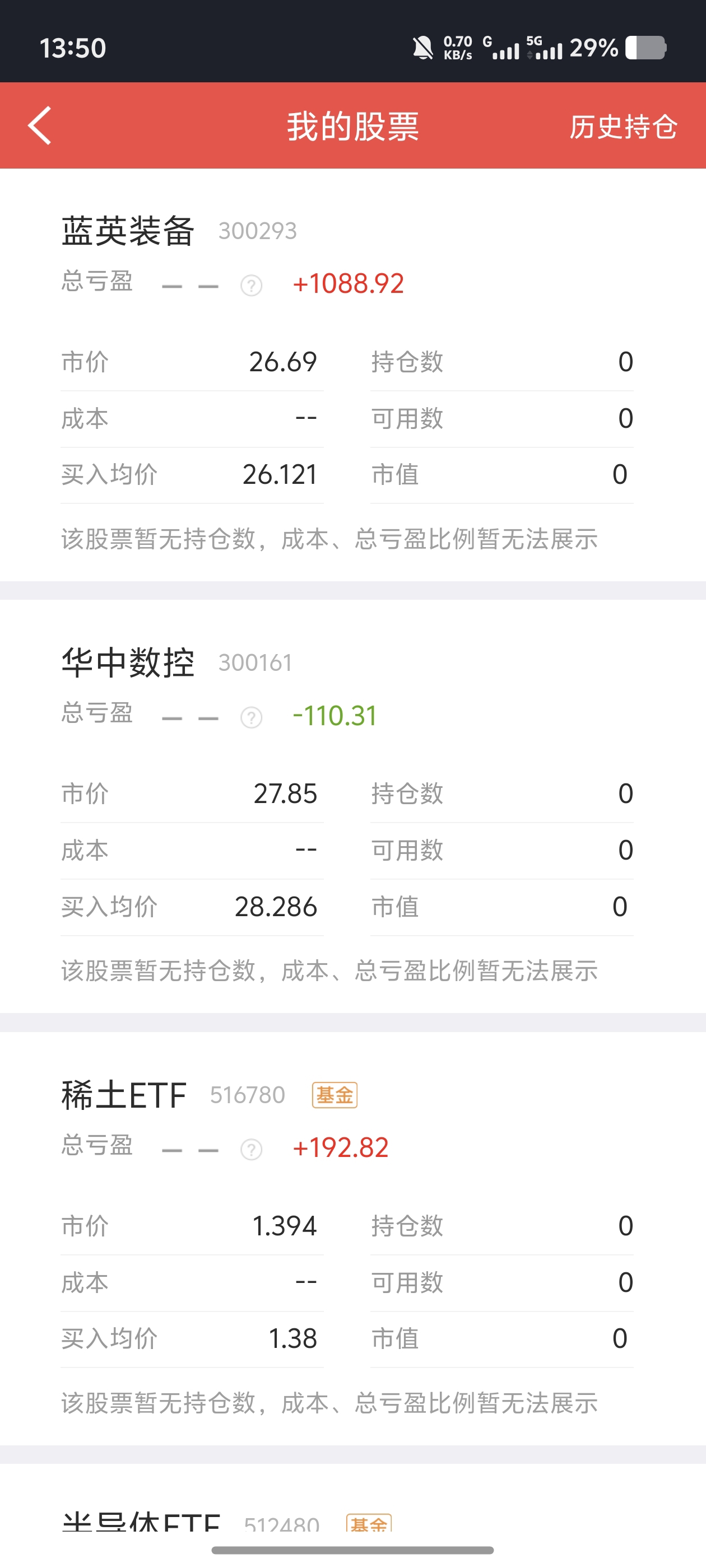Screen dimensions: 706x1568
Task: Open 历史持仓 history holdings
Action: pyautogui.click(x=623, y=127)
